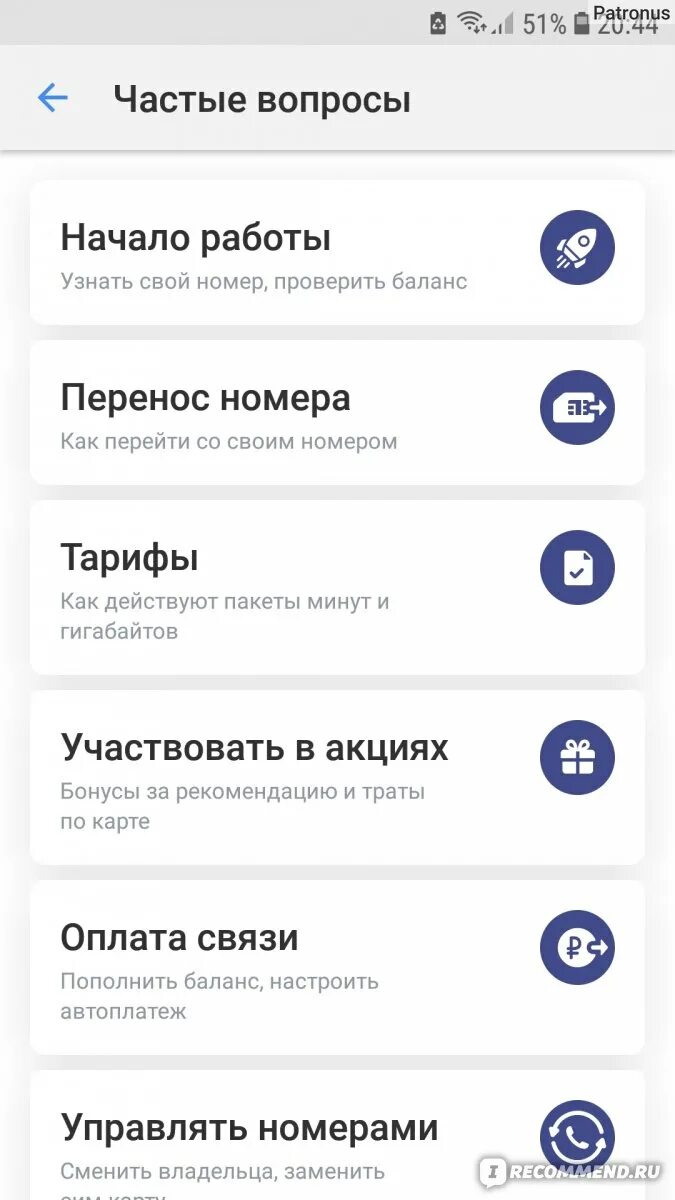Open Оплата связи section
This screenshot has width=675, height=1200.
(337, 966)
